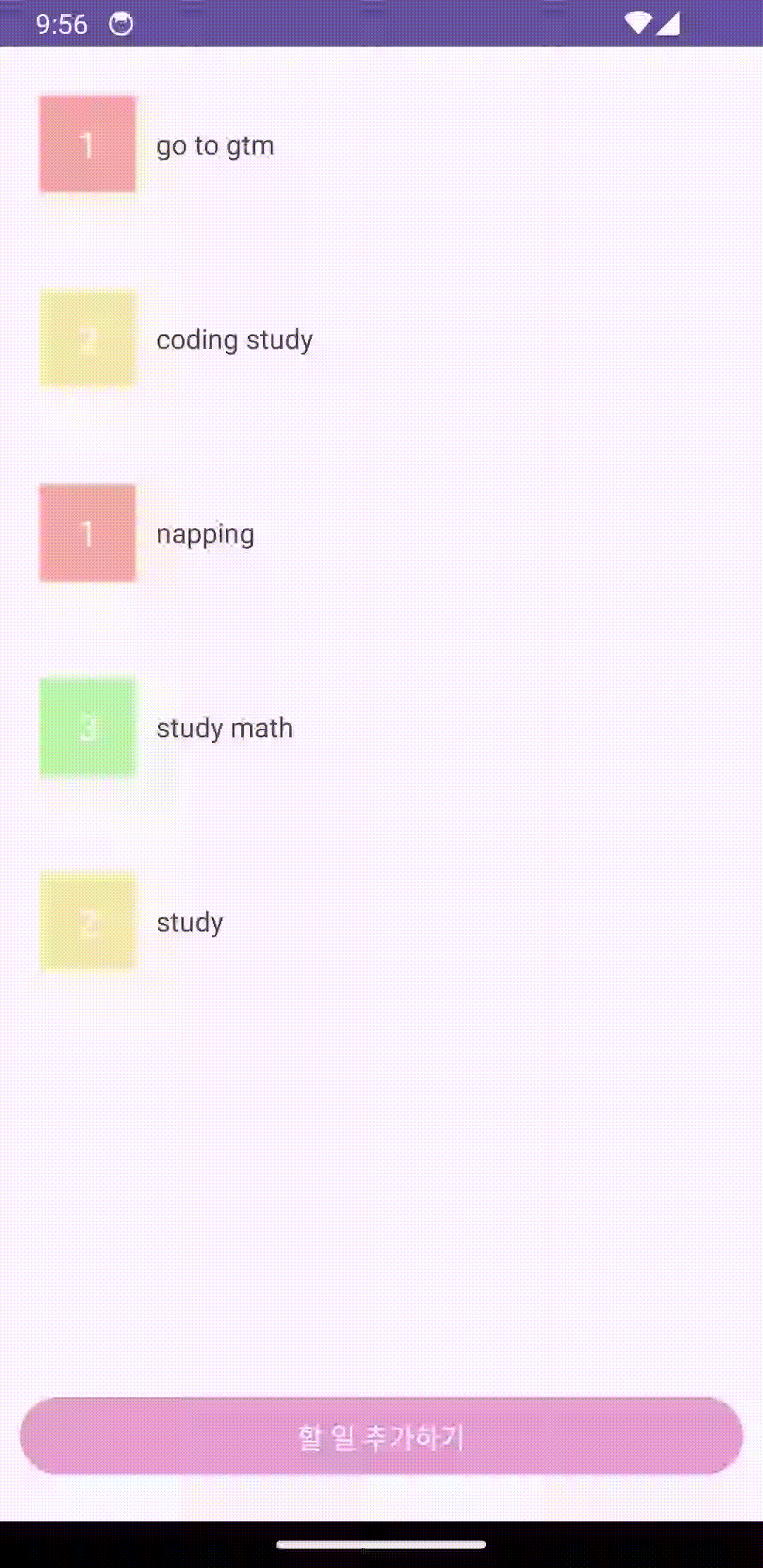Open the 'study' task item

click(189, 922)
